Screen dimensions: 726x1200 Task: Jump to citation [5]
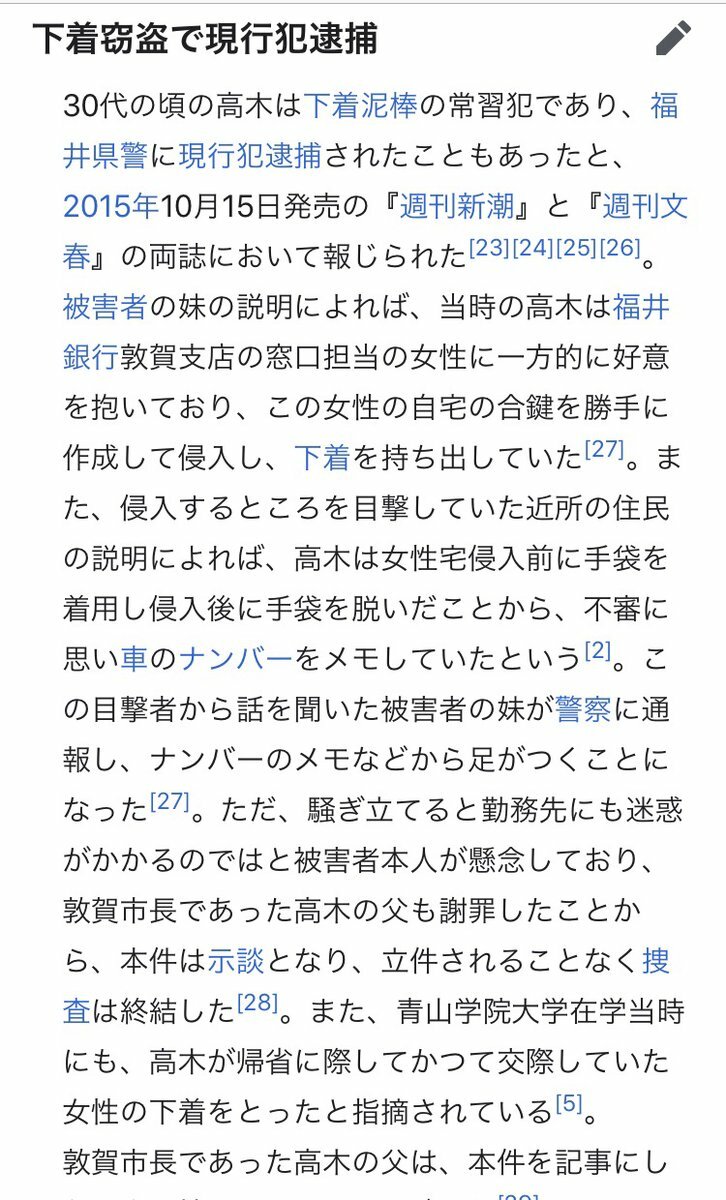click(x=569, y=1102)
